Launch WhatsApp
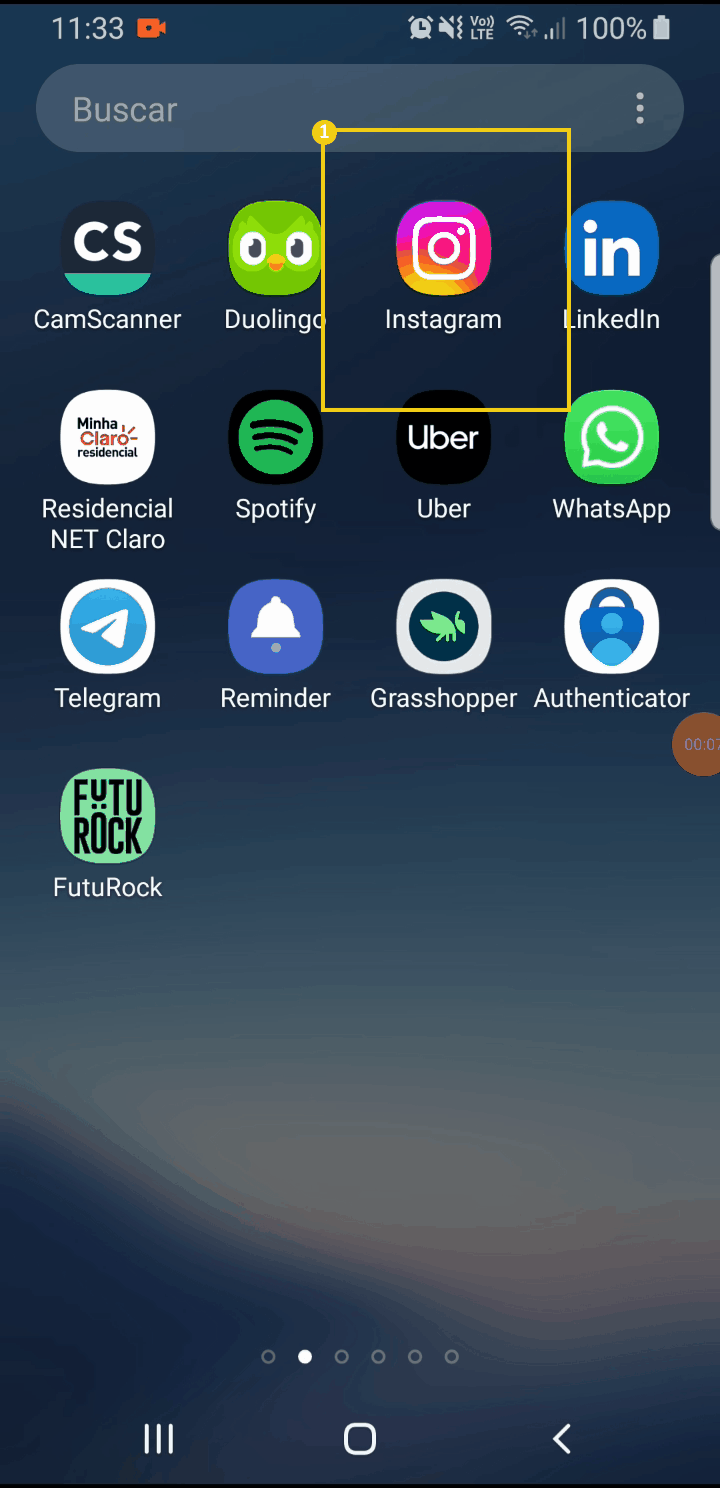Viewport: 720px width, 1488px height. click(612, 437)
